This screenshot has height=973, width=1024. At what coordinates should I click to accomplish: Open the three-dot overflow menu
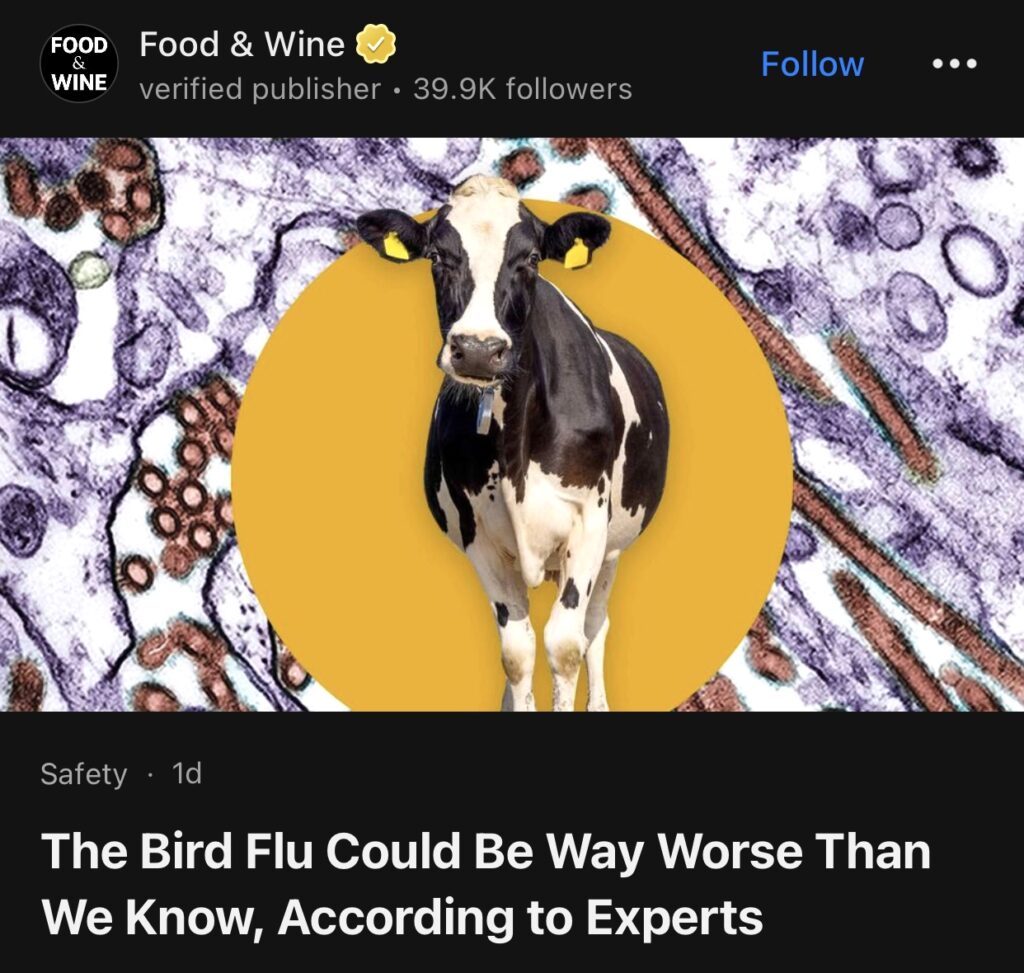(x=954, y=64)
